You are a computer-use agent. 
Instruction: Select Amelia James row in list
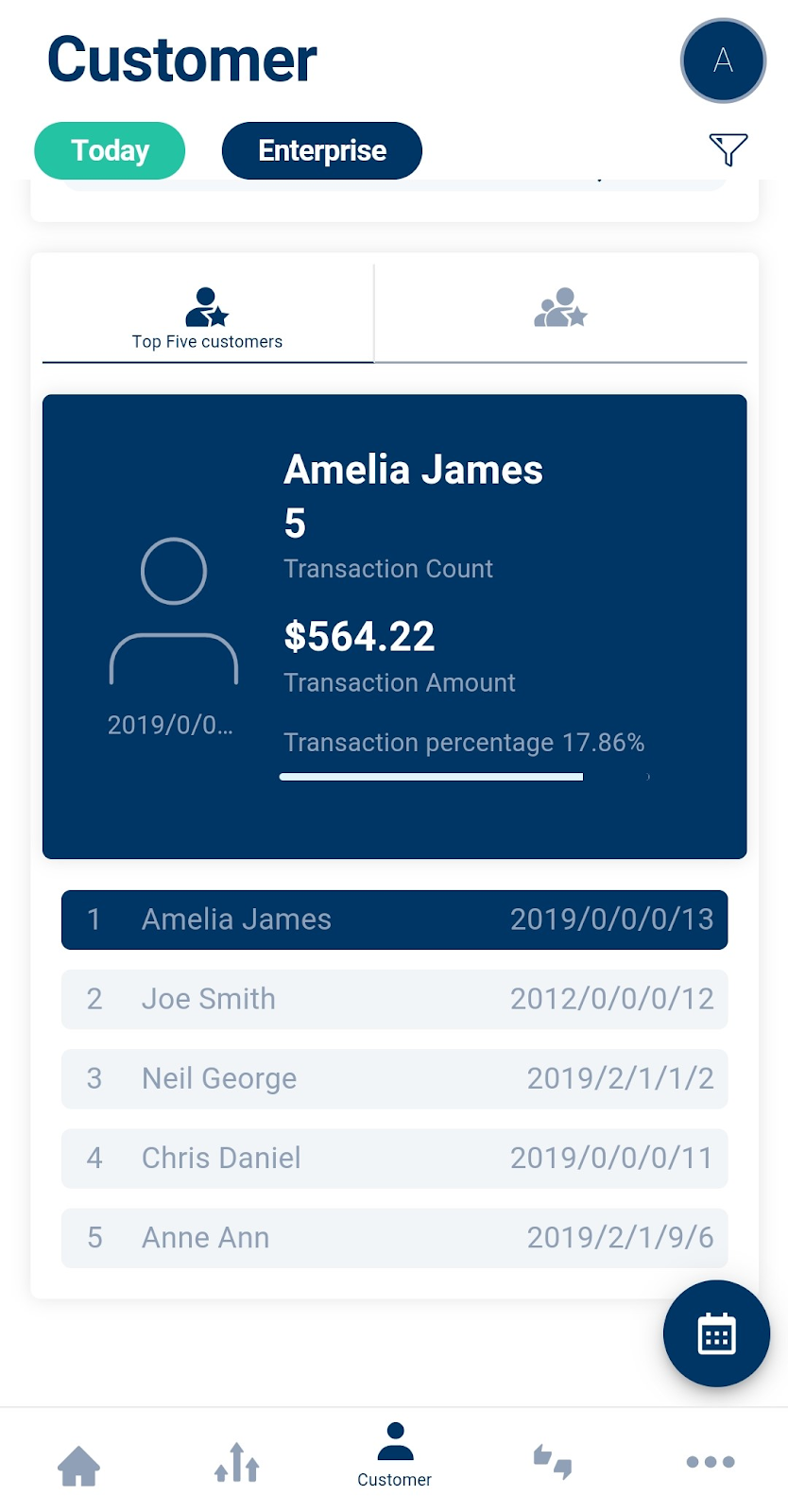click(x=394, y=919)
